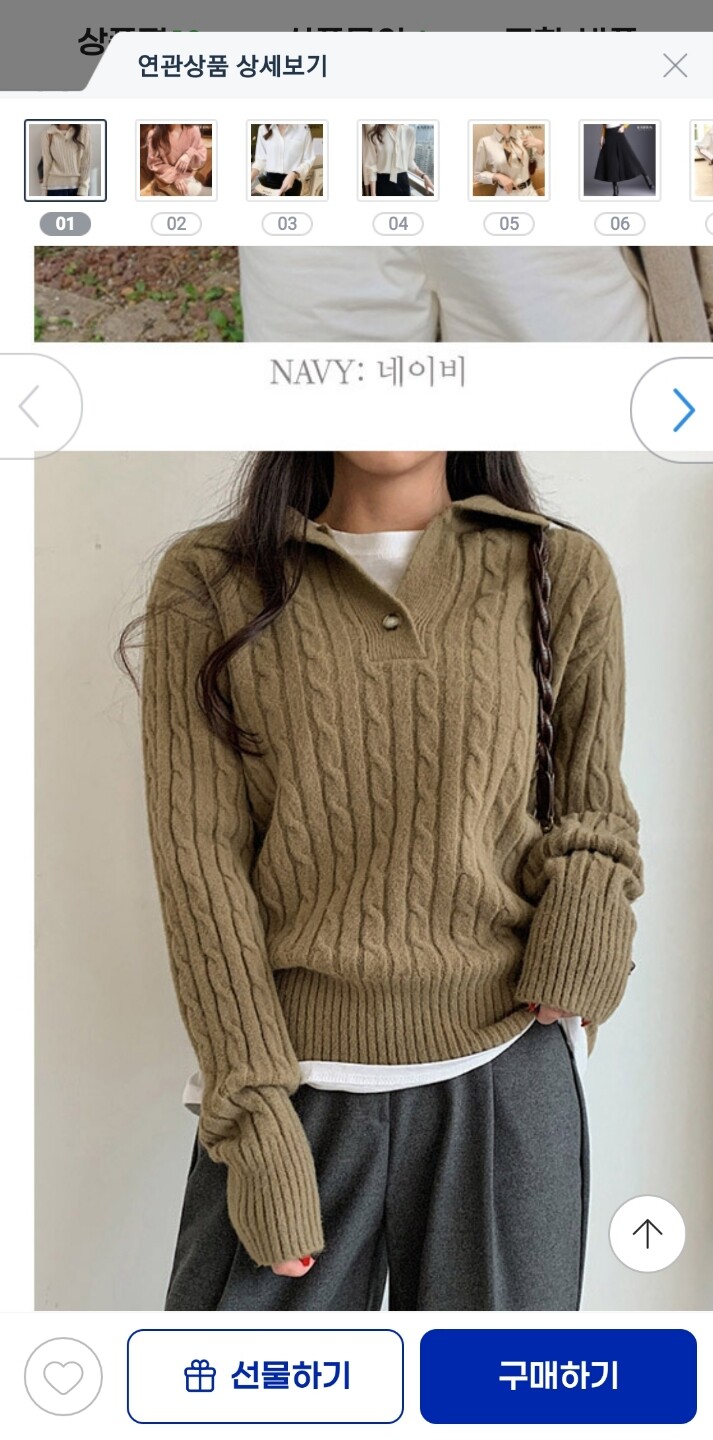The width and height of the screenshot is (713, 1440).
Task: Select related product thumbnail 01
Action: (65, 160)
